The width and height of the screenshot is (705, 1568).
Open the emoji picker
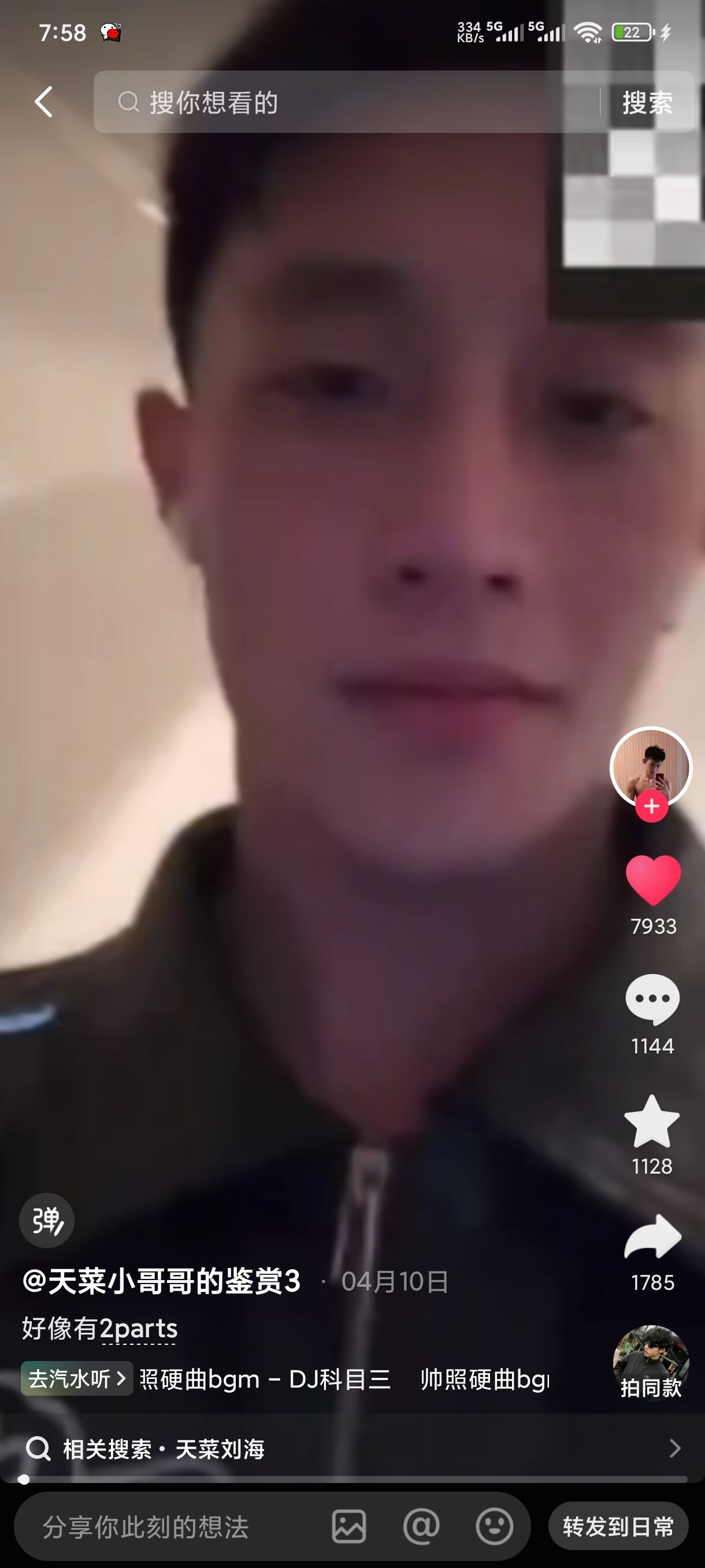pyautogui.click(x=494, y=1526)
